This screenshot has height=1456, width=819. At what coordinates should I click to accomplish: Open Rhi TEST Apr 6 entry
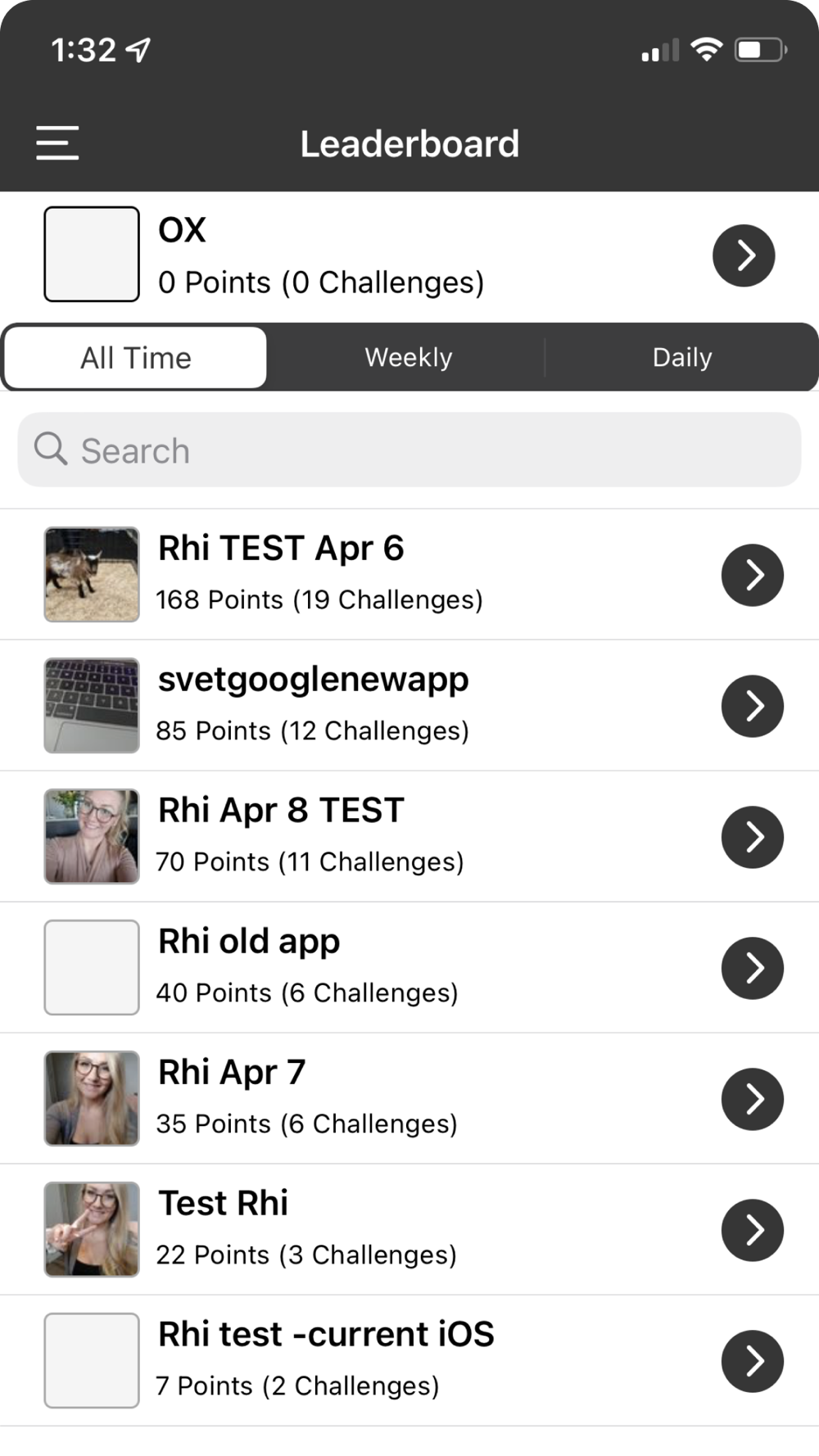pos(409,574)
